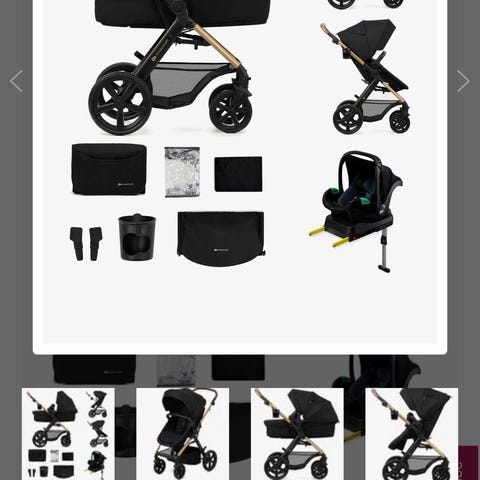Go to the previous gallery image
Image resolution: width=480 pixels, height=480 pixels.
(x=17, y=81)
